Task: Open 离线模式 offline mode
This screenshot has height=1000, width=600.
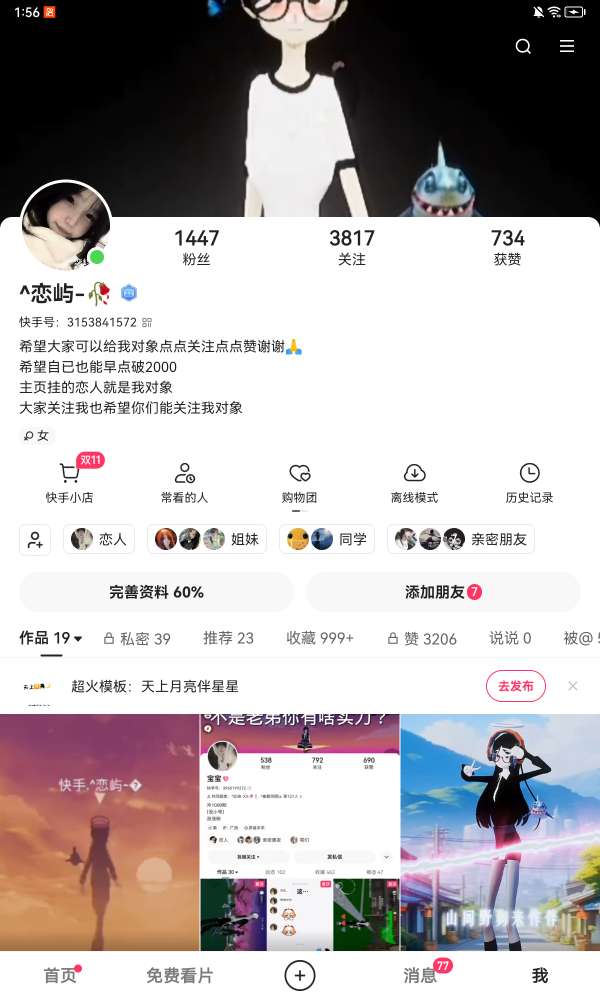Action: [x=414, y=483]
